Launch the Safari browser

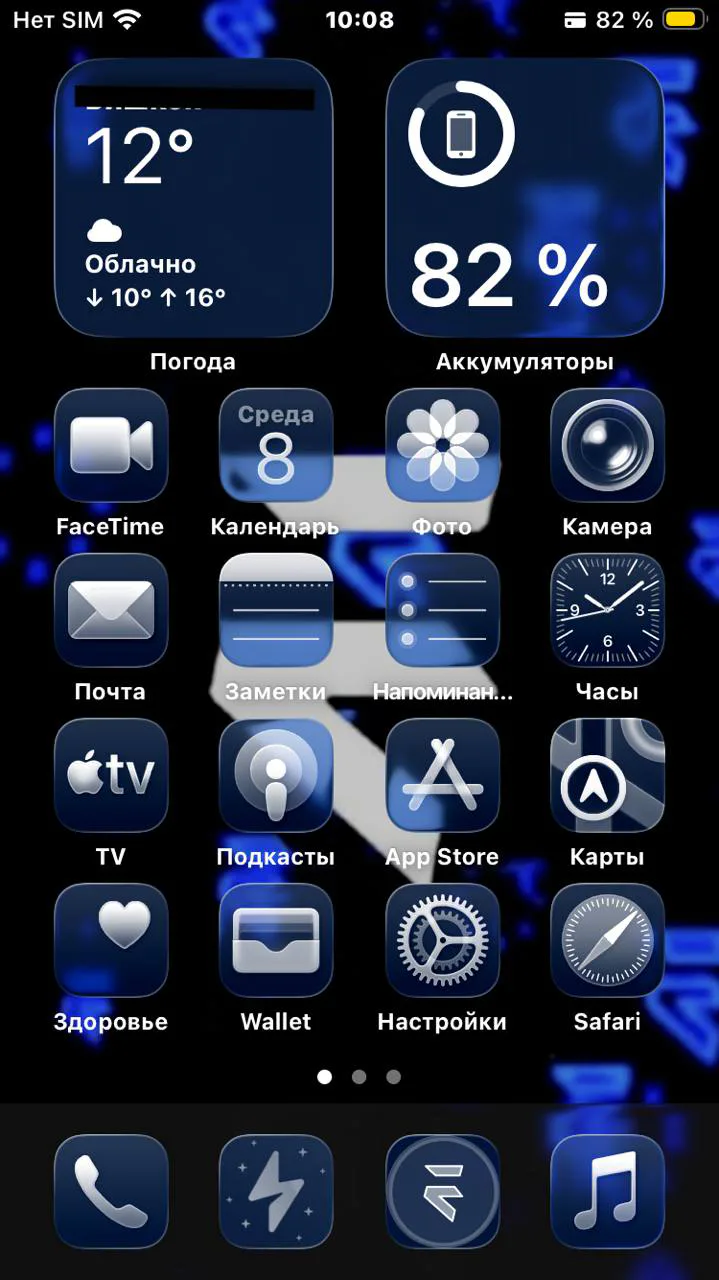(x=607, y=940)
